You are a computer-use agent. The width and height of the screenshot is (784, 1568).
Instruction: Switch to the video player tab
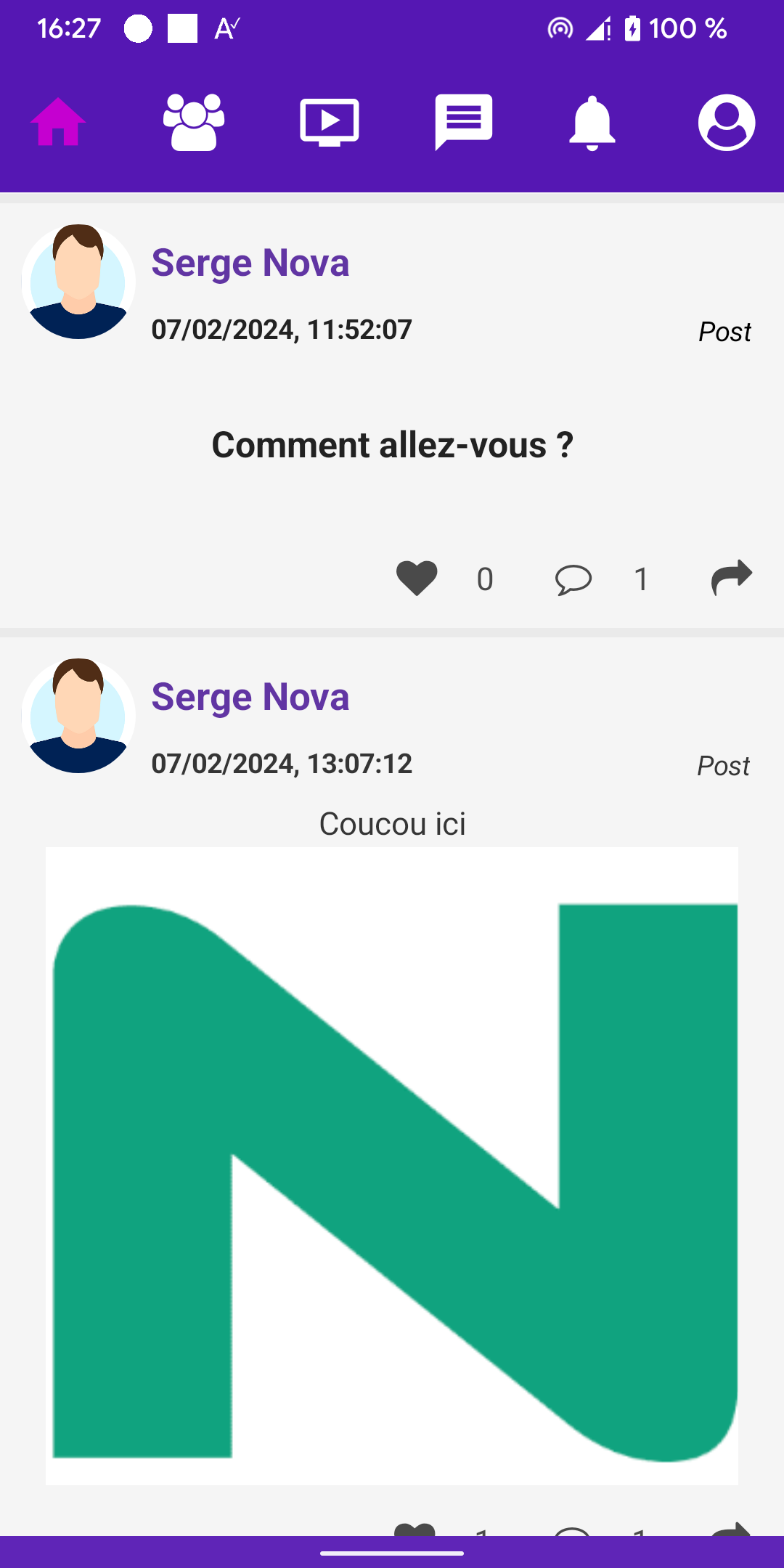(x=330, y=122)
